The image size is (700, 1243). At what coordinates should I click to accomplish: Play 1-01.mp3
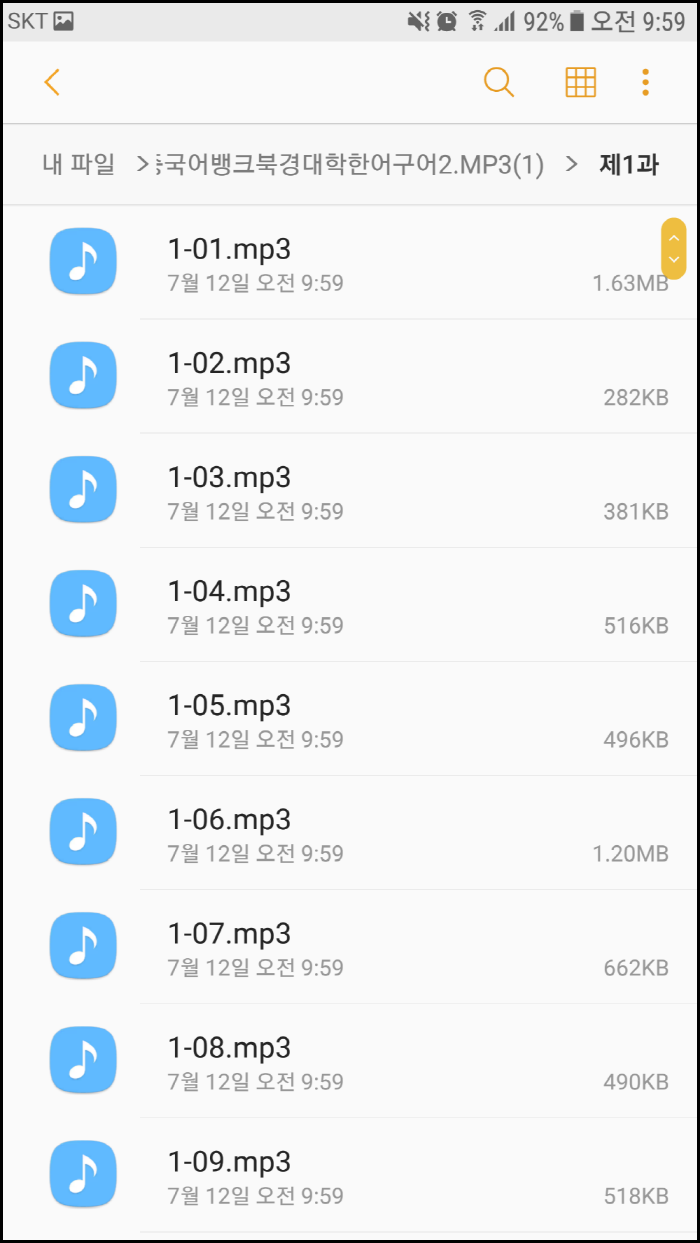click(350, 263)
